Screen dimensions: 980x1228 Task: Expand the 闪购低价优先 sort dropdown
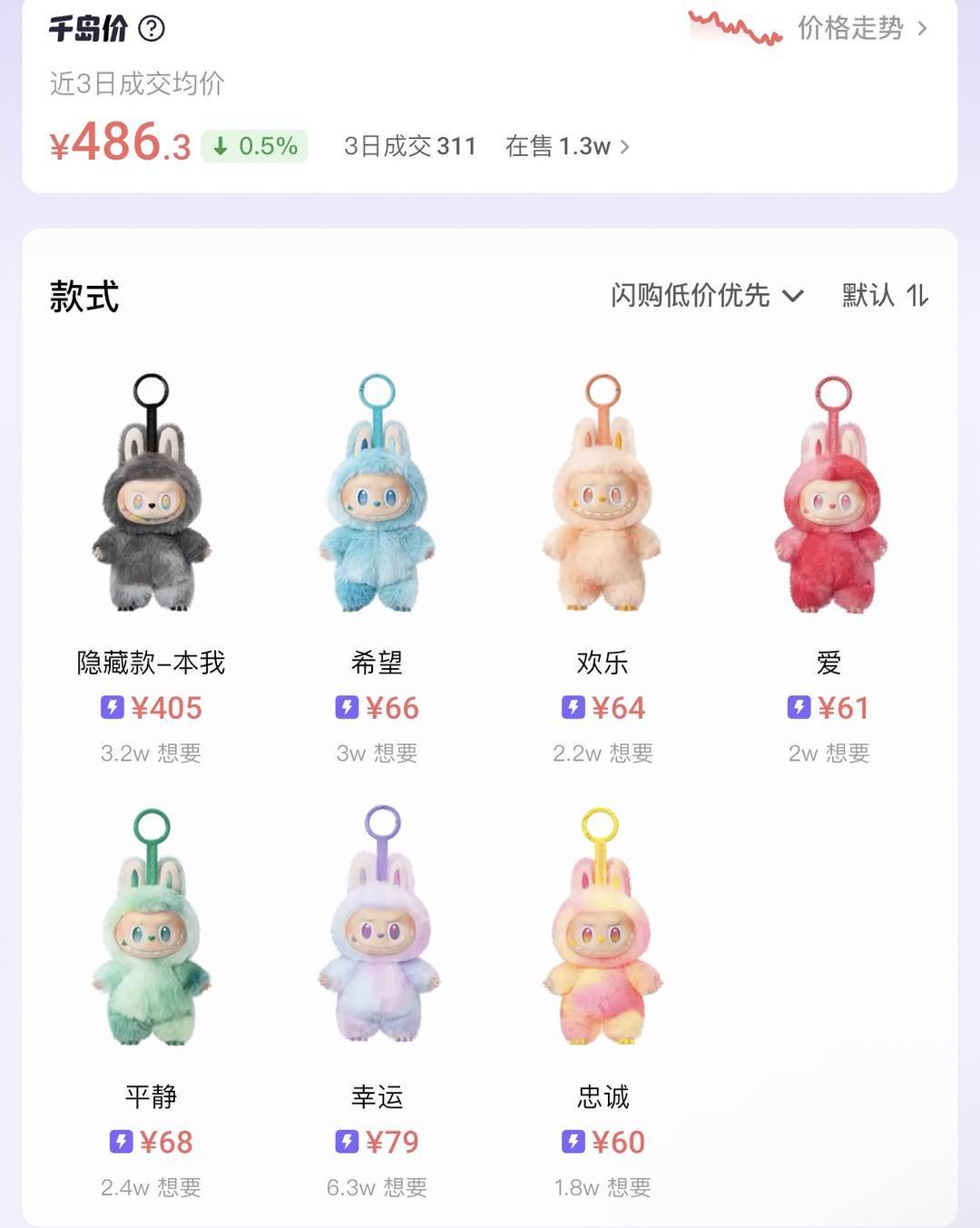706,295
